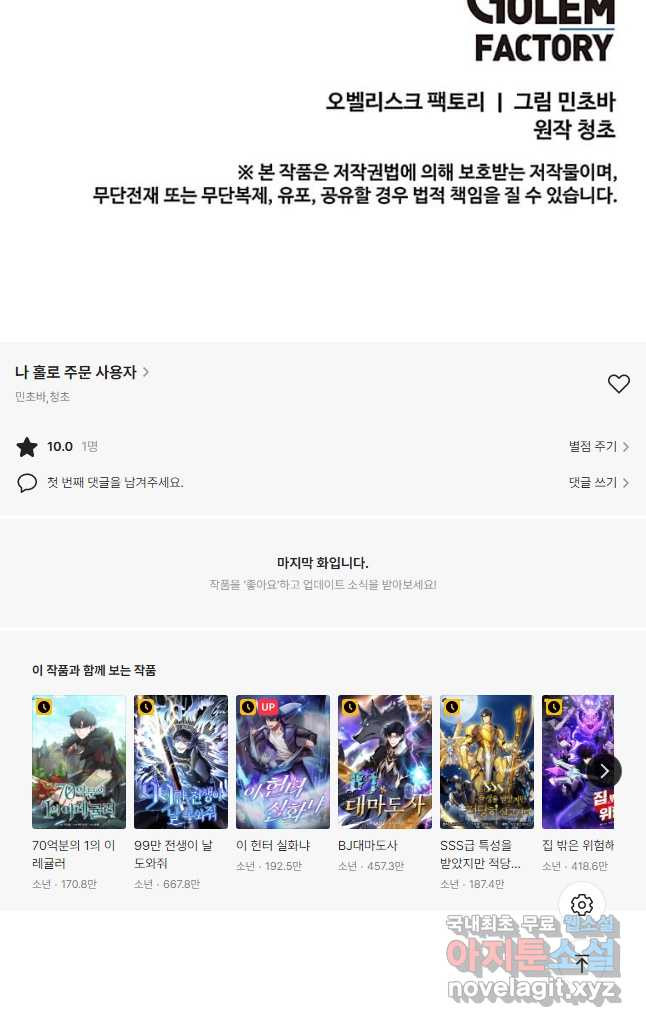The image size is (646, 1027).
Task: Open the BJ대마도사 webtoon
Action: point(385,762)
